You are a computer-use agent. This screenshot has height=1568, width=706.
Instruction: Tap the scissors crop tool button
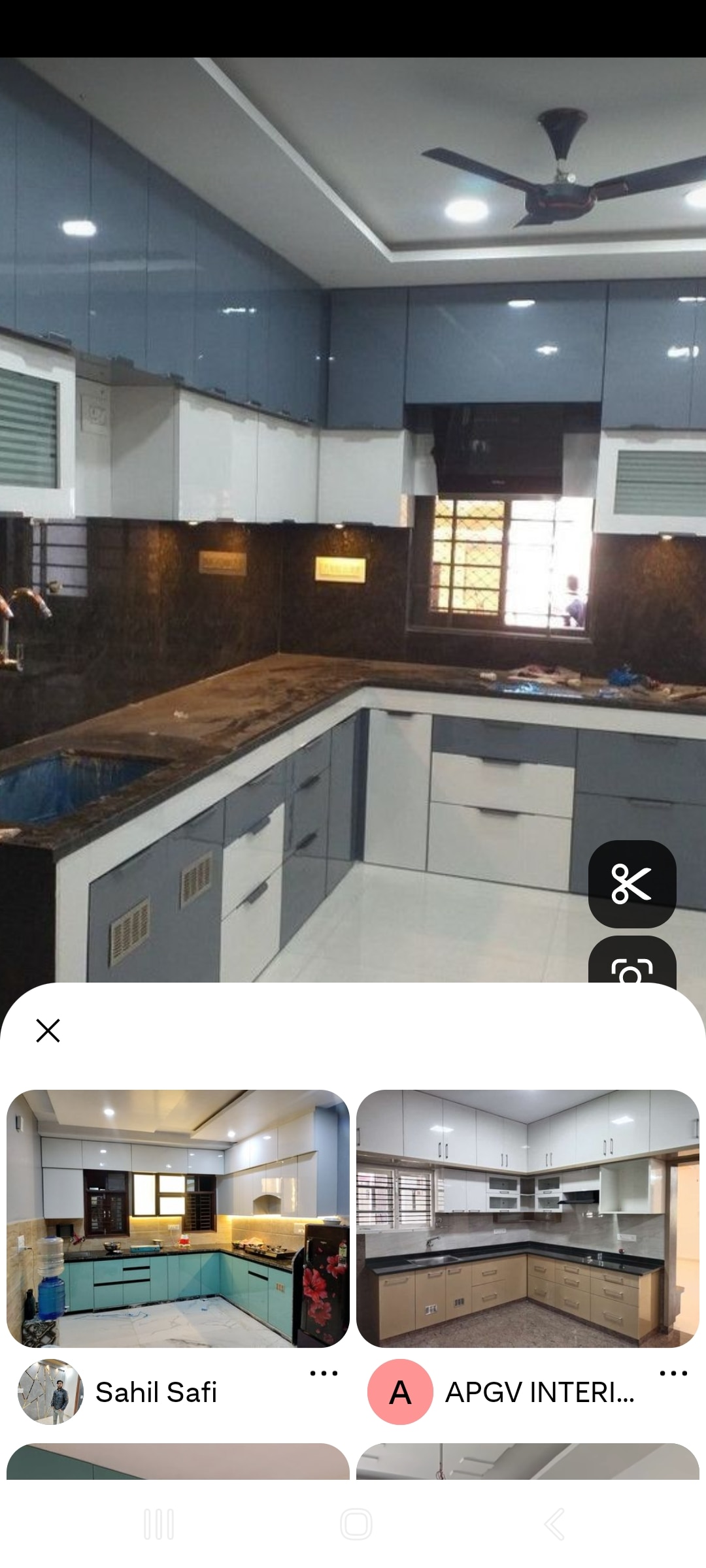[x=632, y=884]
